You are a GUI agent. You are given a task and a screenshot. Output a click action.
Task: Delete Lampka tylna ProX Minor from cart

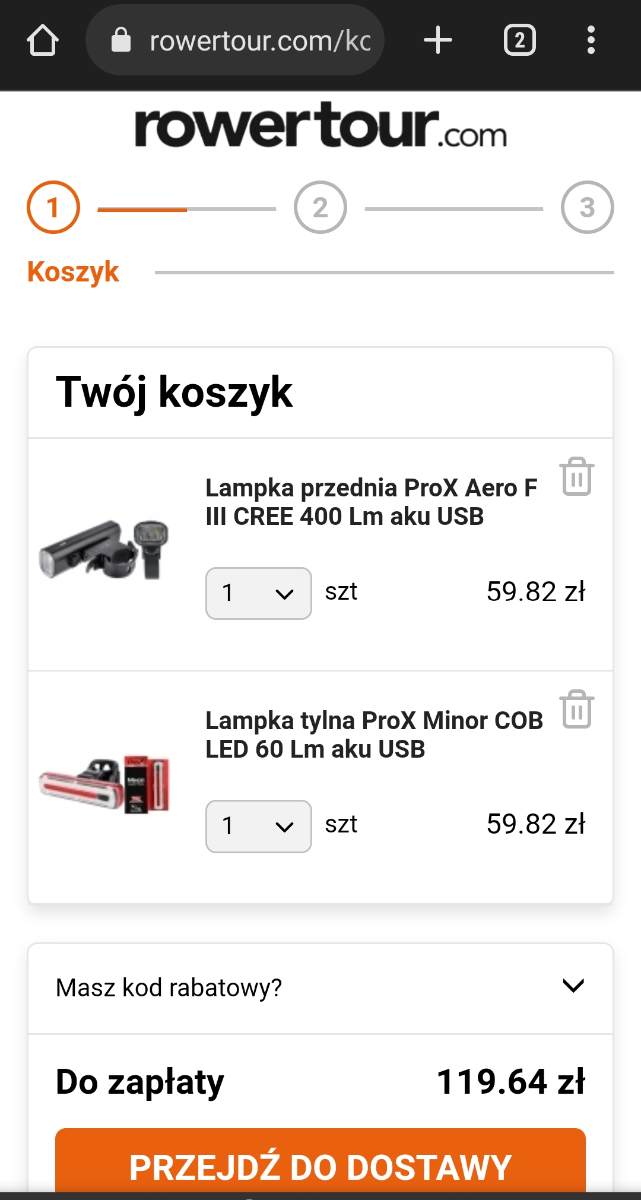[x=576, y=709]
